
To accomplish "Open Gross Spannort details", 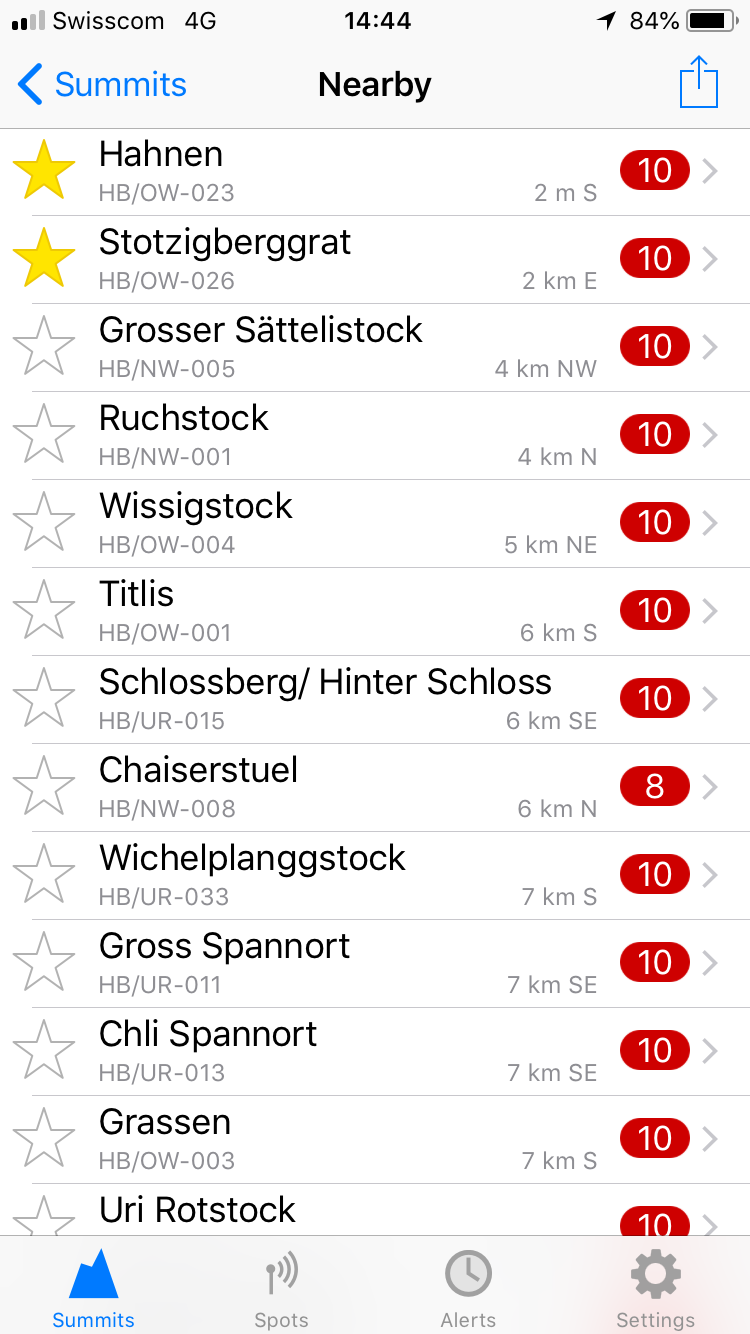I will [x=375, y=963].
